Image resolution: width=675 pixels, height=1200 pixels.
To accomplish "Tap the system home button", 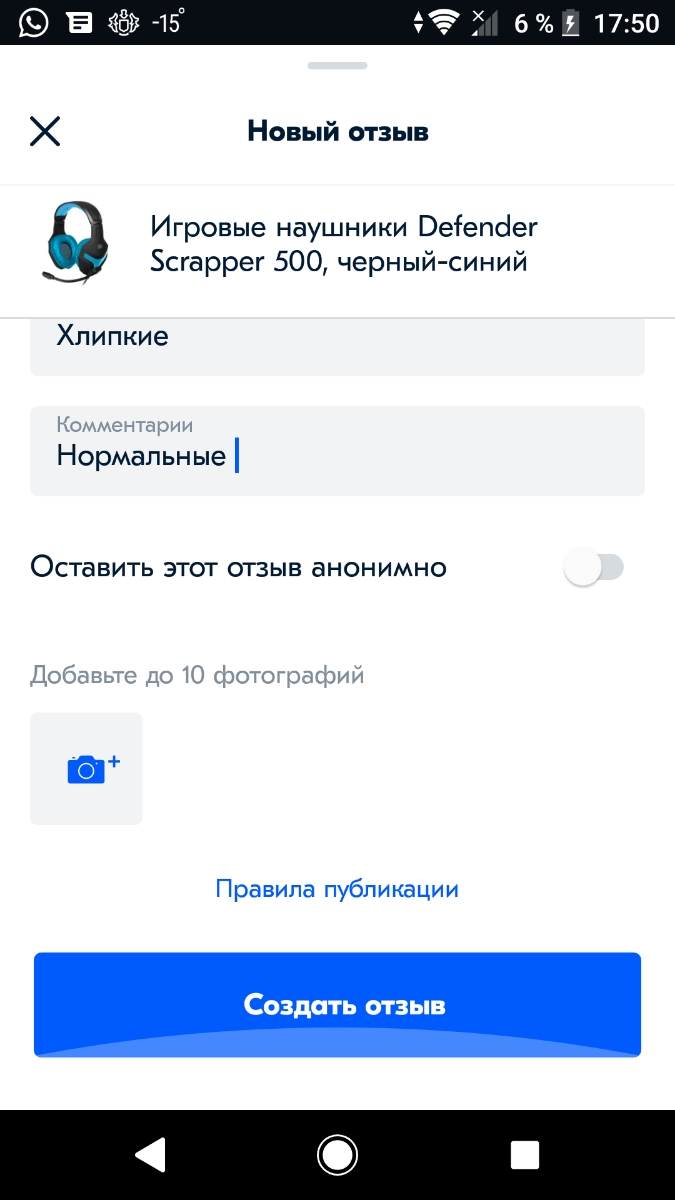I will (337, 1155).
